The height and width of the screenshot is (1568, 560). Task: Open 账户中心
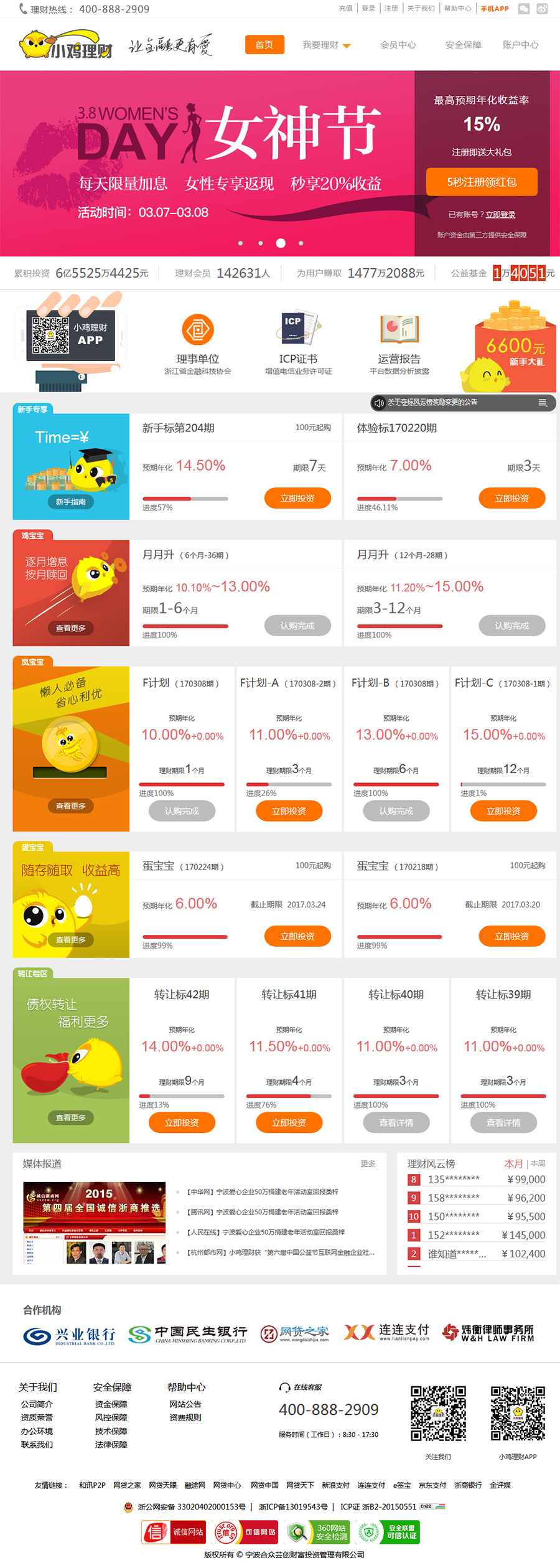(520, 45)
